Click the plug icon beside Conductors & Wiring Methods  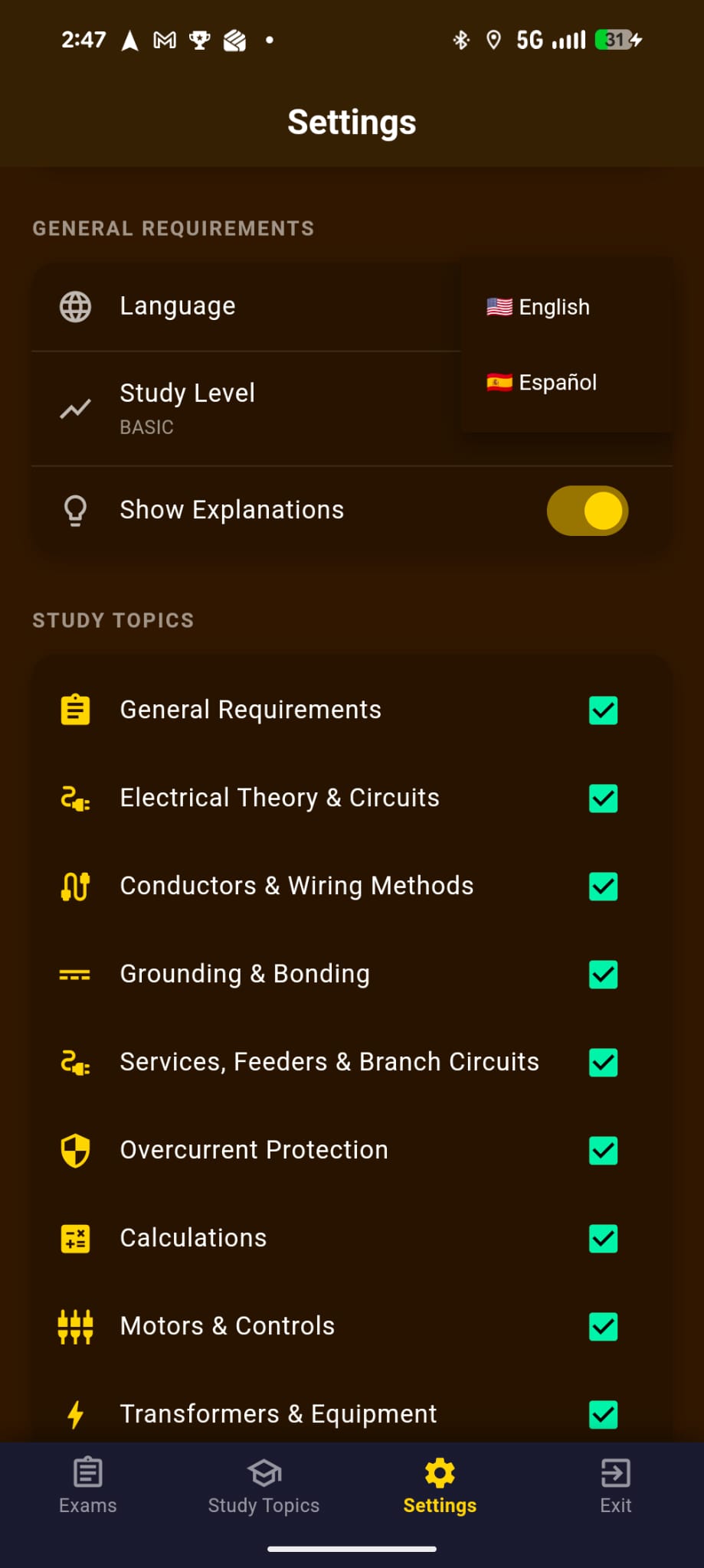[x=74, y=886]
